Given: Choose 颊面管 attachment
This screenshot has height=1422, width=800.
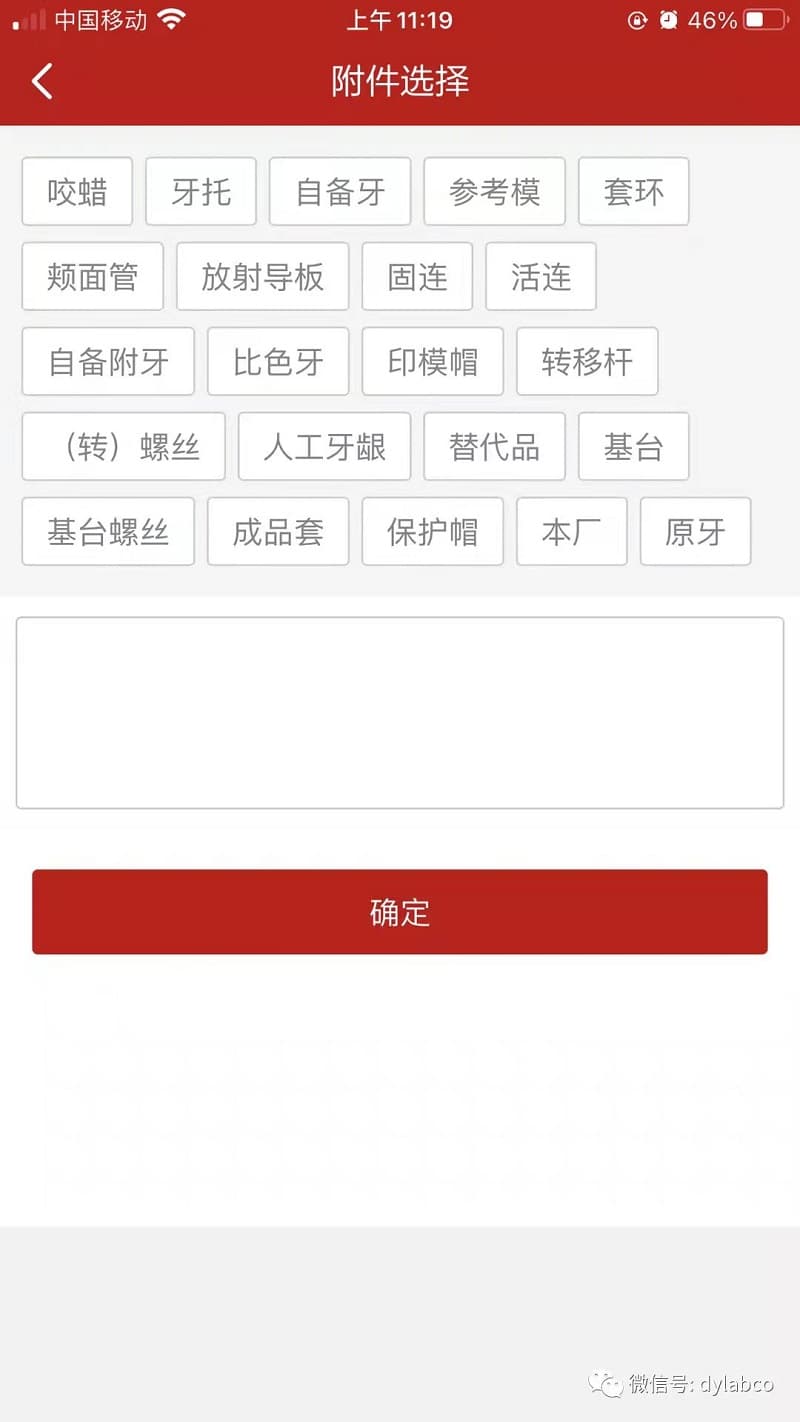Looking at the screenshot, I should tap(92, 276).
